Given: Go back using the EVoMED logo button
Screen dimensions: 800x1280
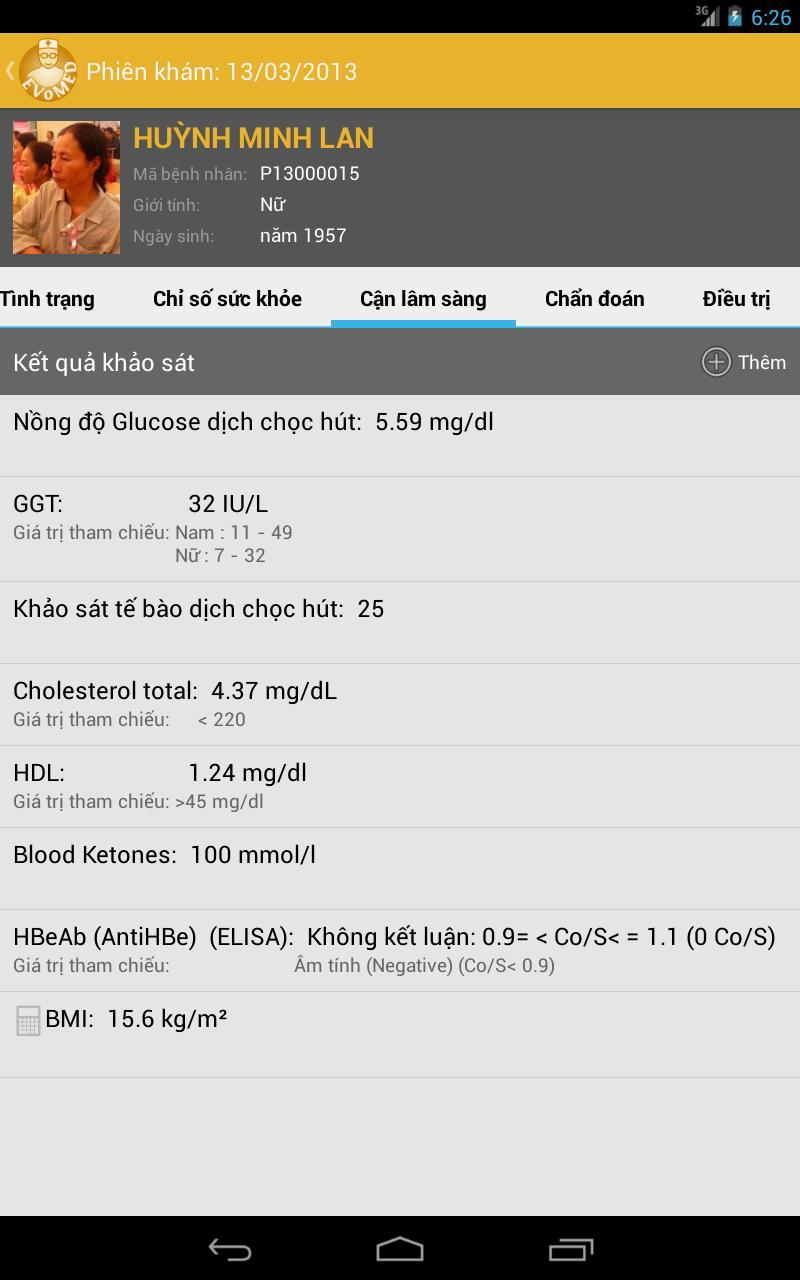Looking at the screenshot, I should click(x=45, y=70).
